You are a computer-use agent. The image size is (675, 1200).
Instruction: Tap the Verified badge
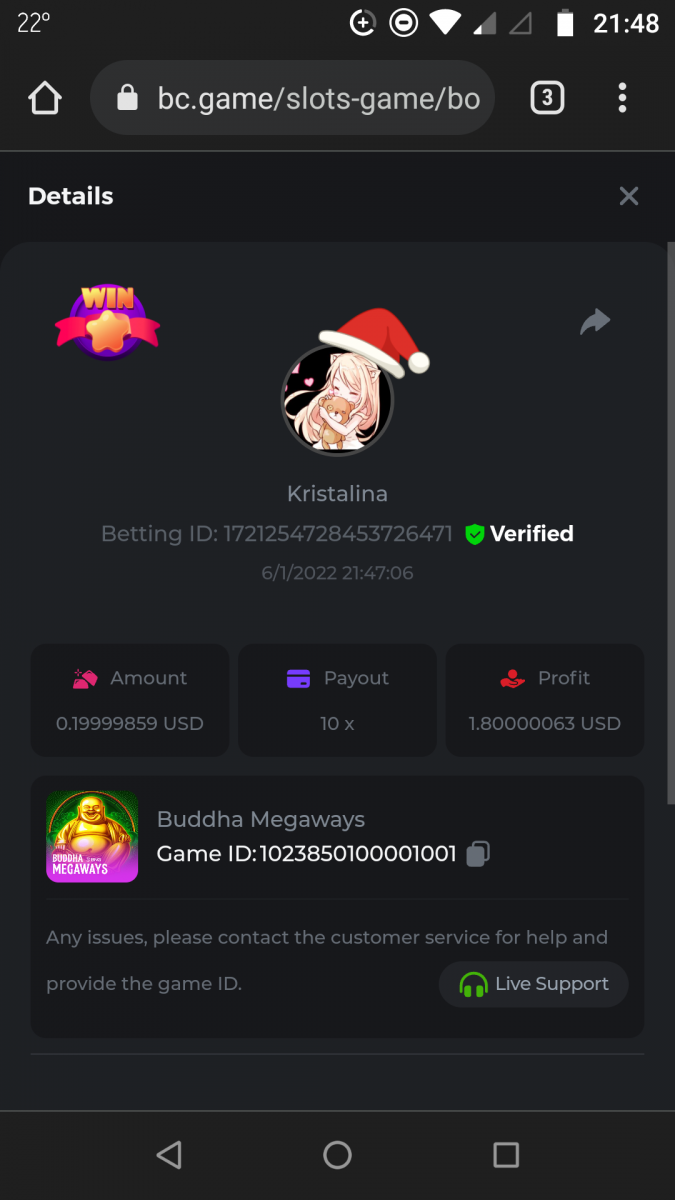pos(520,534)
